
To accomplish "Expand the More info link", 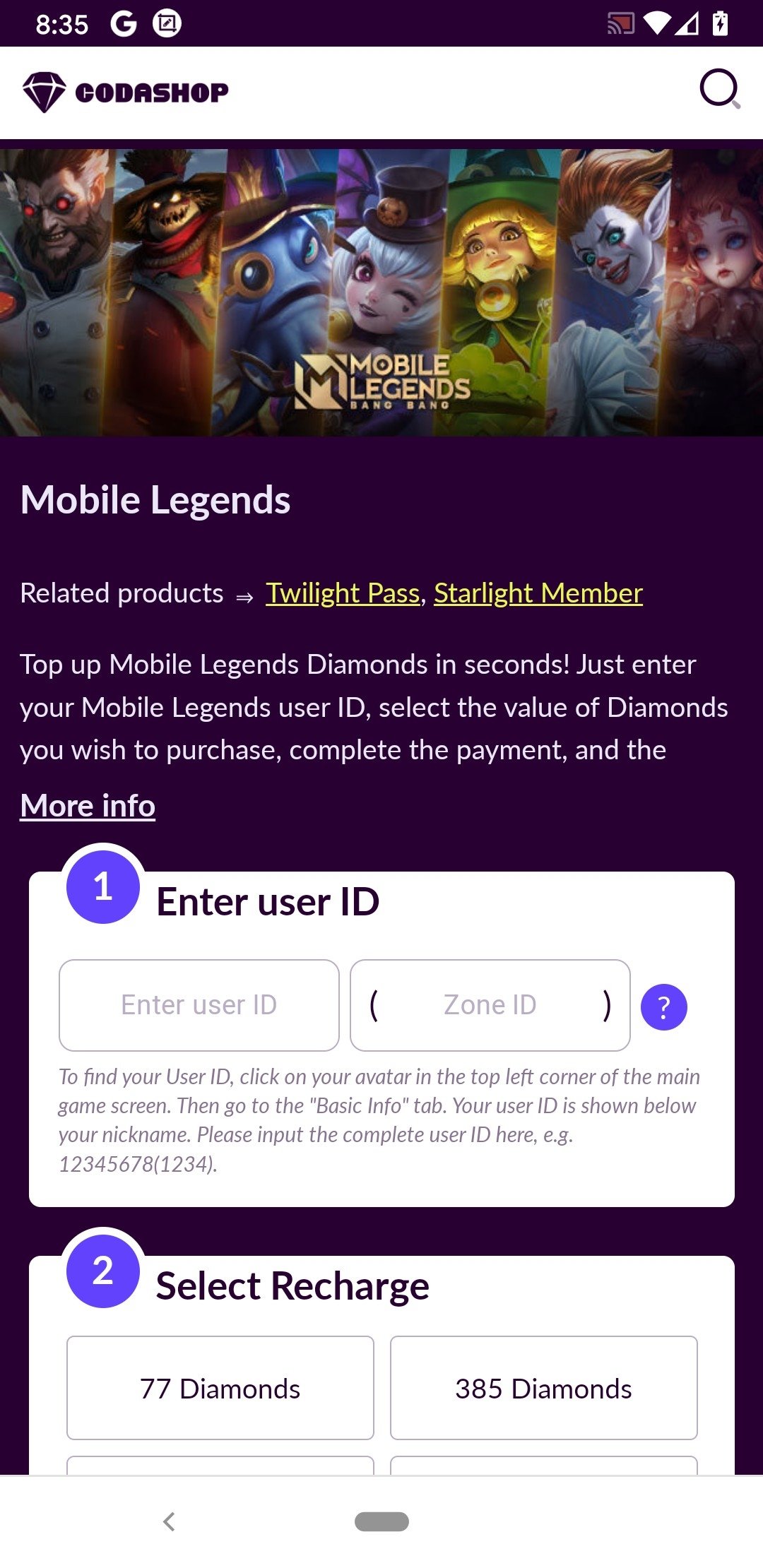I will (x=88, y=805).
